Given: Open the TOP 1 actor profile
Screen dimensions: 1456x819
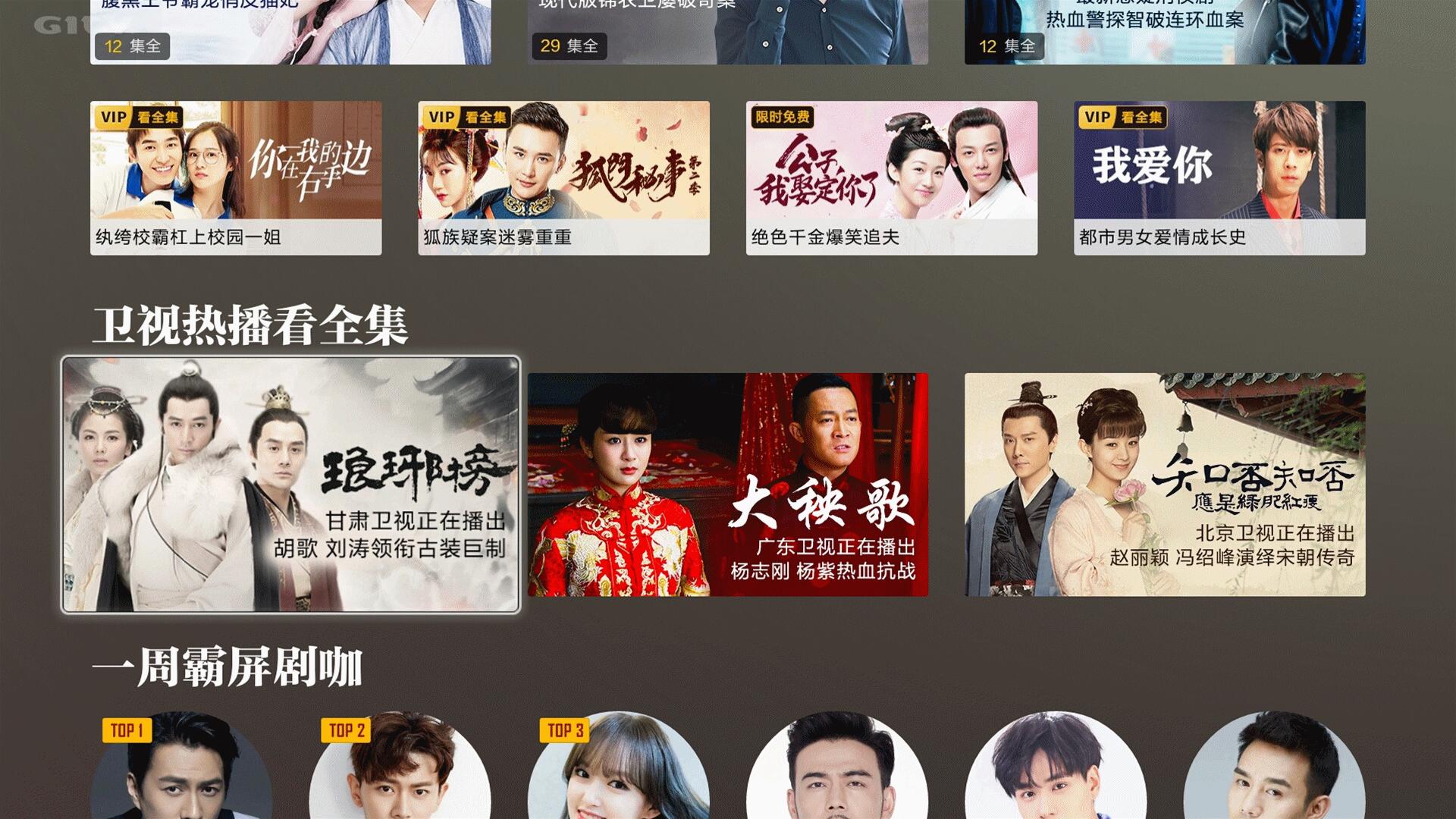Looking at the screenshot, I should [181, 766].
